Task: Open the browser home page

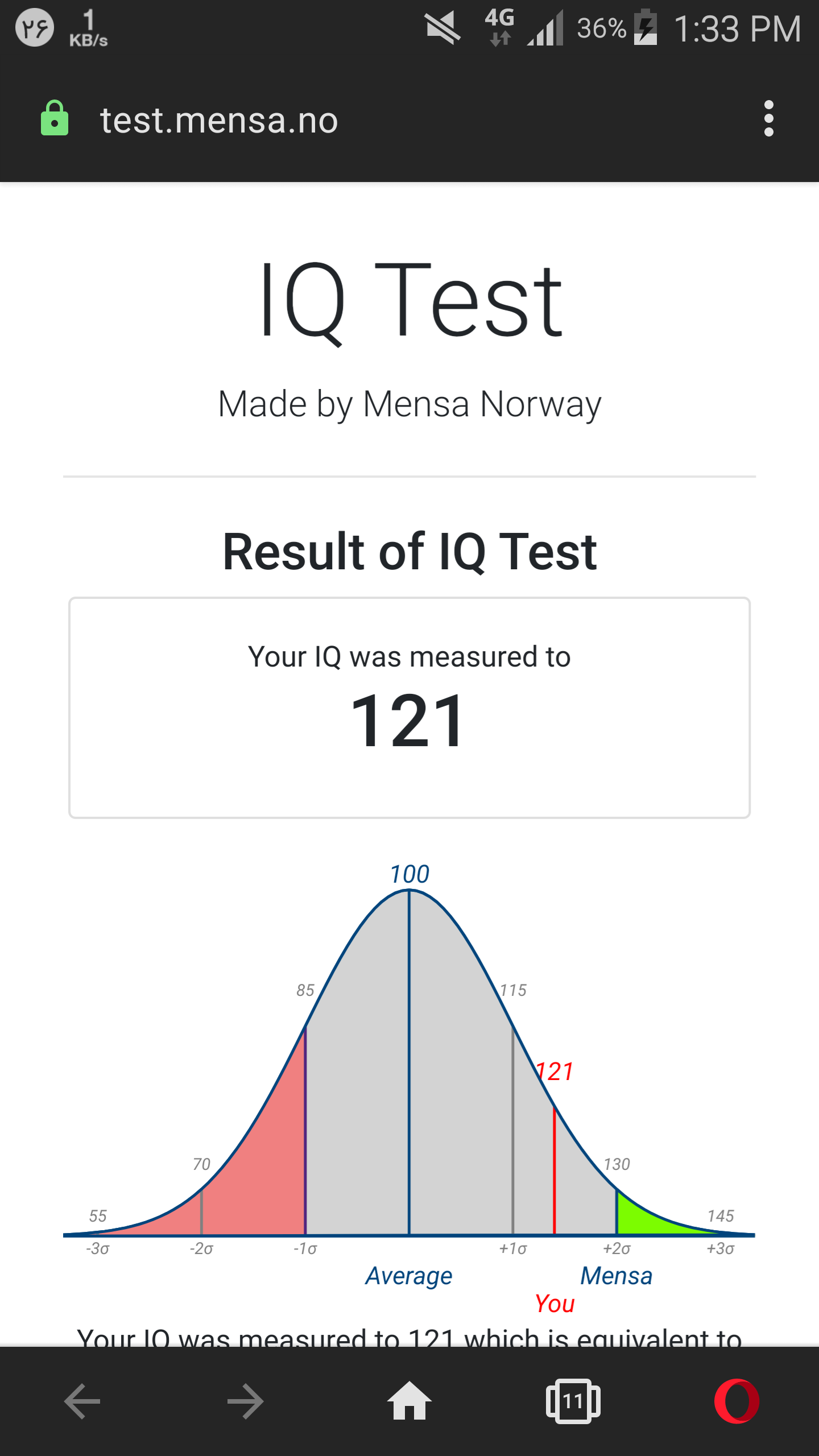Action: pyautogui.click(x=409, y=1401)
